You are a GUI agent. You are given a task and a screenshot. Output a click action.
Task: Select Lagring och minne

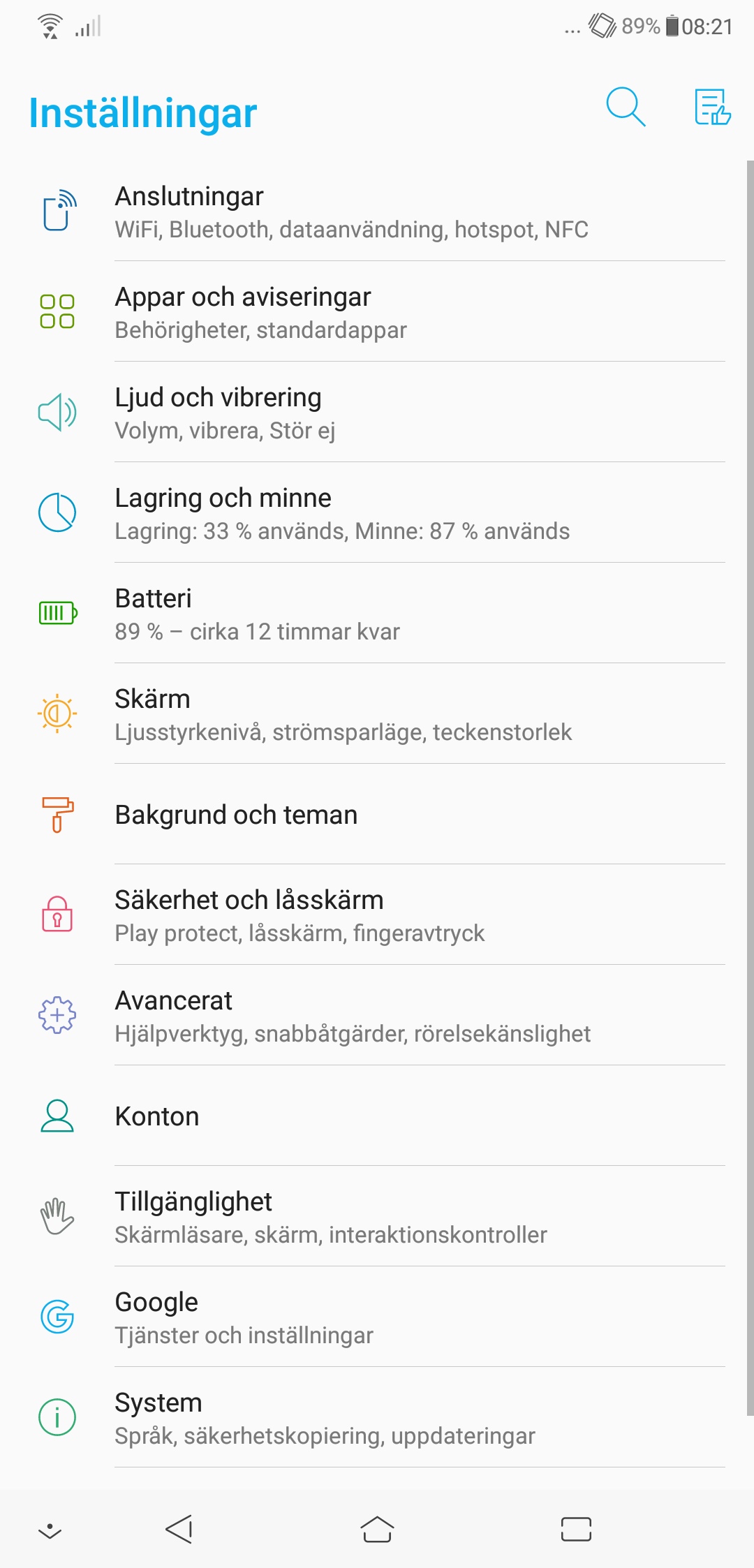pyautogui.click(x=377, y=513)
